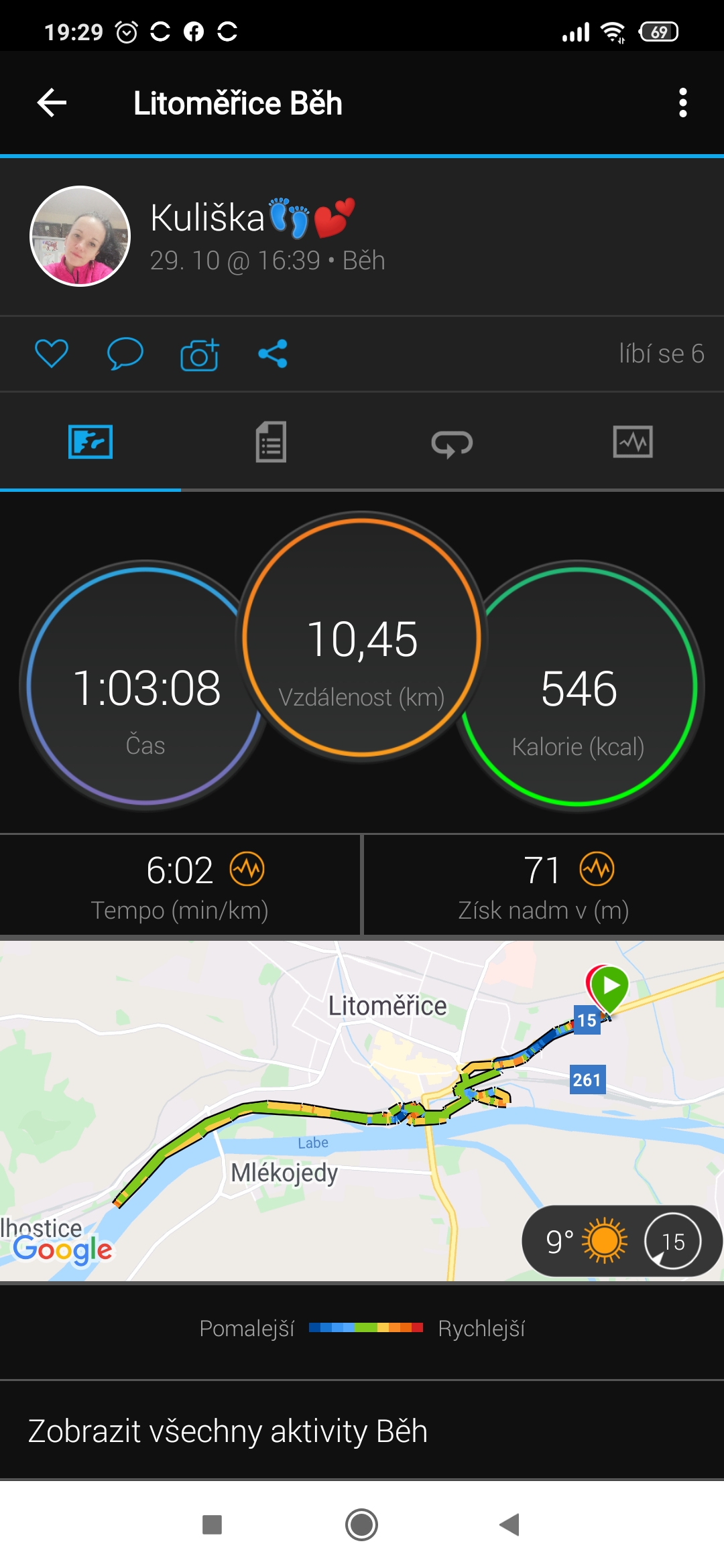The image size is (724, 1568).
Task: Switch to the laps tab
Action: [452, 443]
